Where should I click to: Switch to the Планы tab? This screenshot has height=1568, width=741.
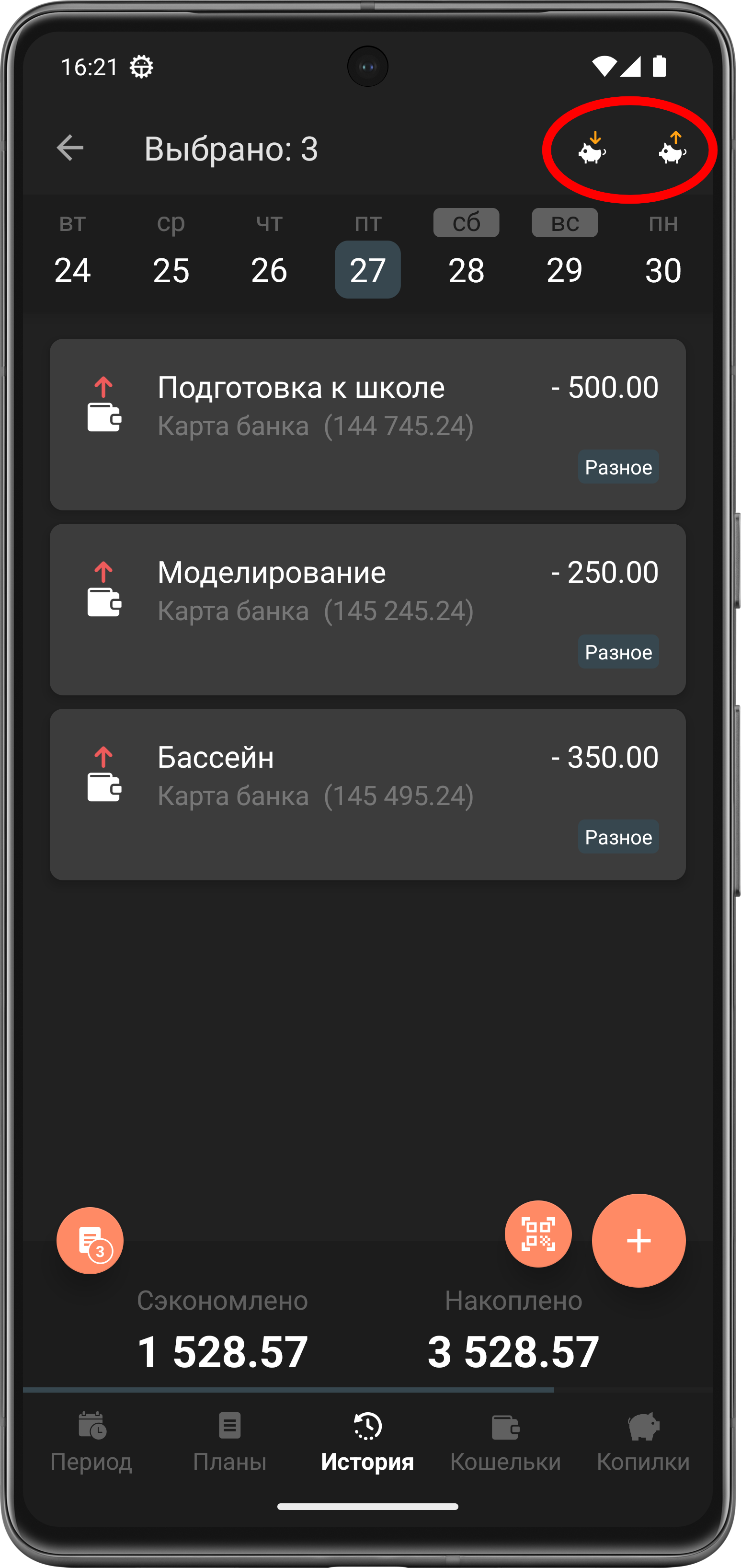[229, 1441]
